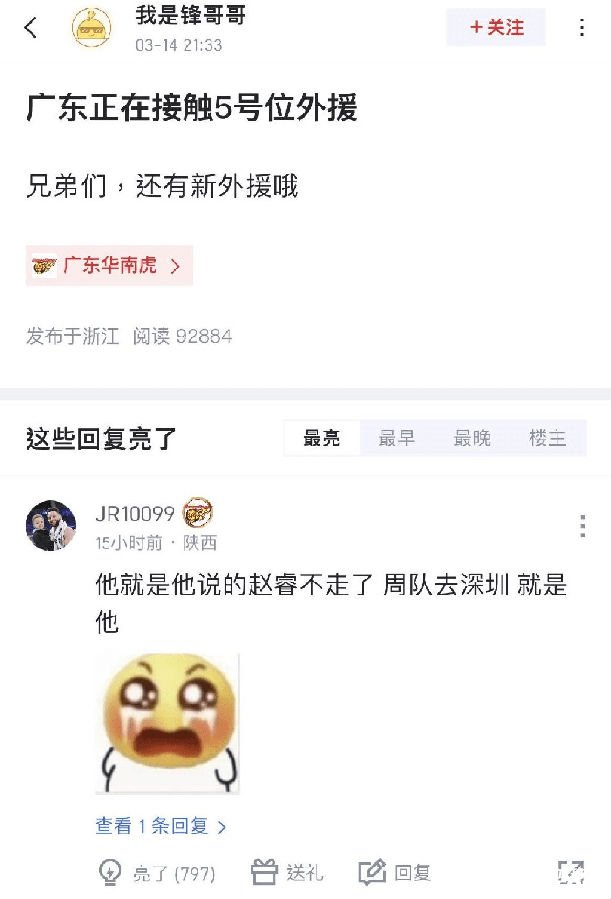Tap the expand icon beside the 回复 button
611x899 pixels.
click(x=570, y=873)
